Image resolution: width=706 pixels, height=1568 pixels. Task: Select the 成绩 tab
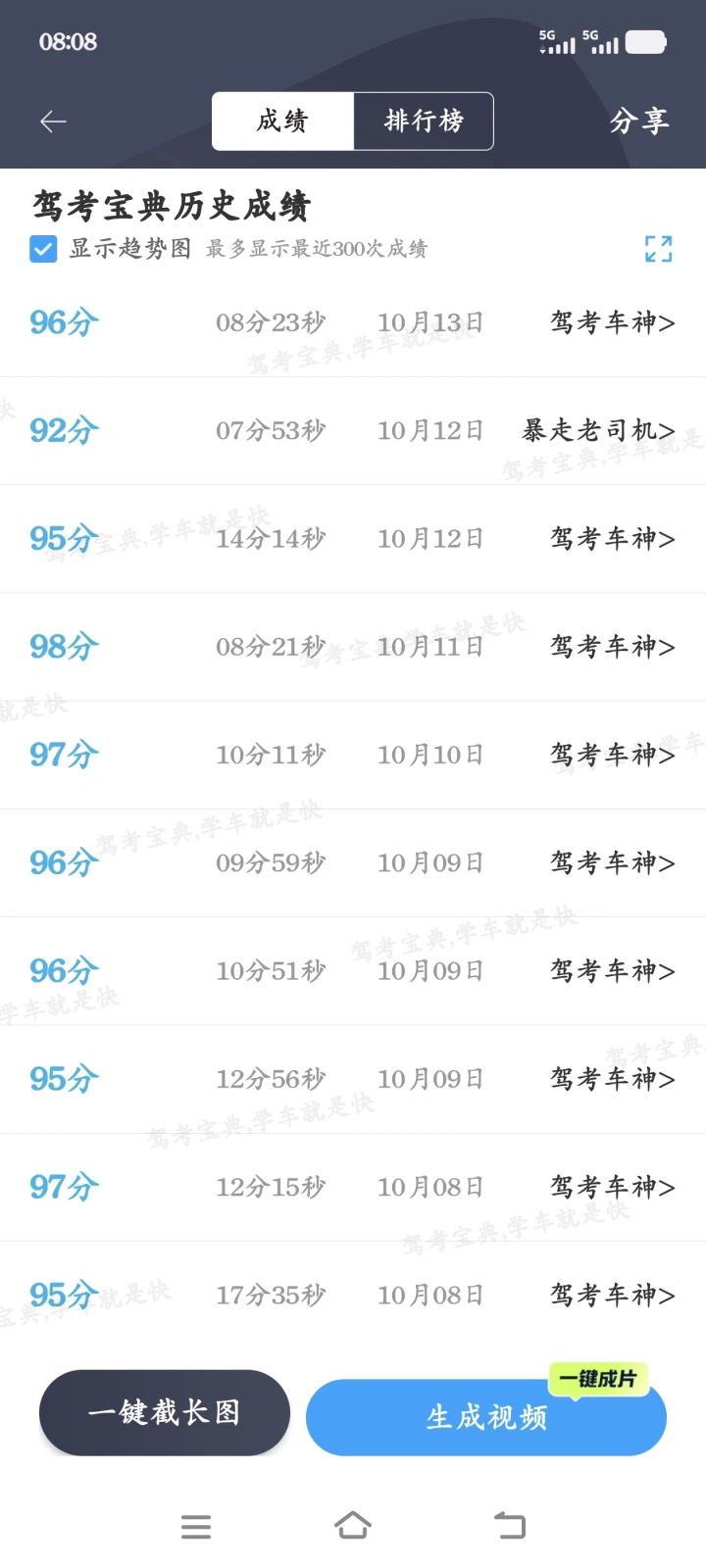point(282,122)
